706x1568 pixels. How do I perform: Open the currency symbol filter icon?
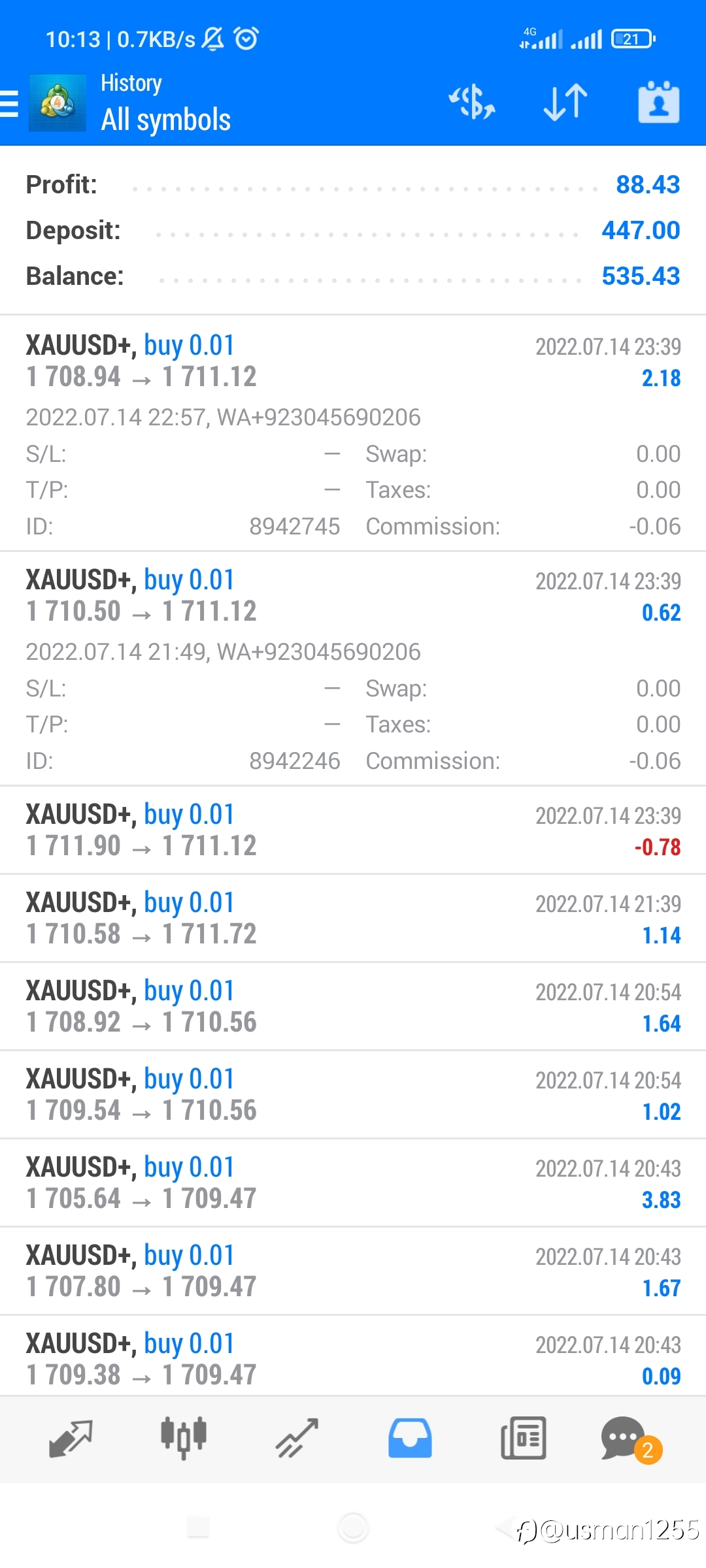click(x=471, y=103)
